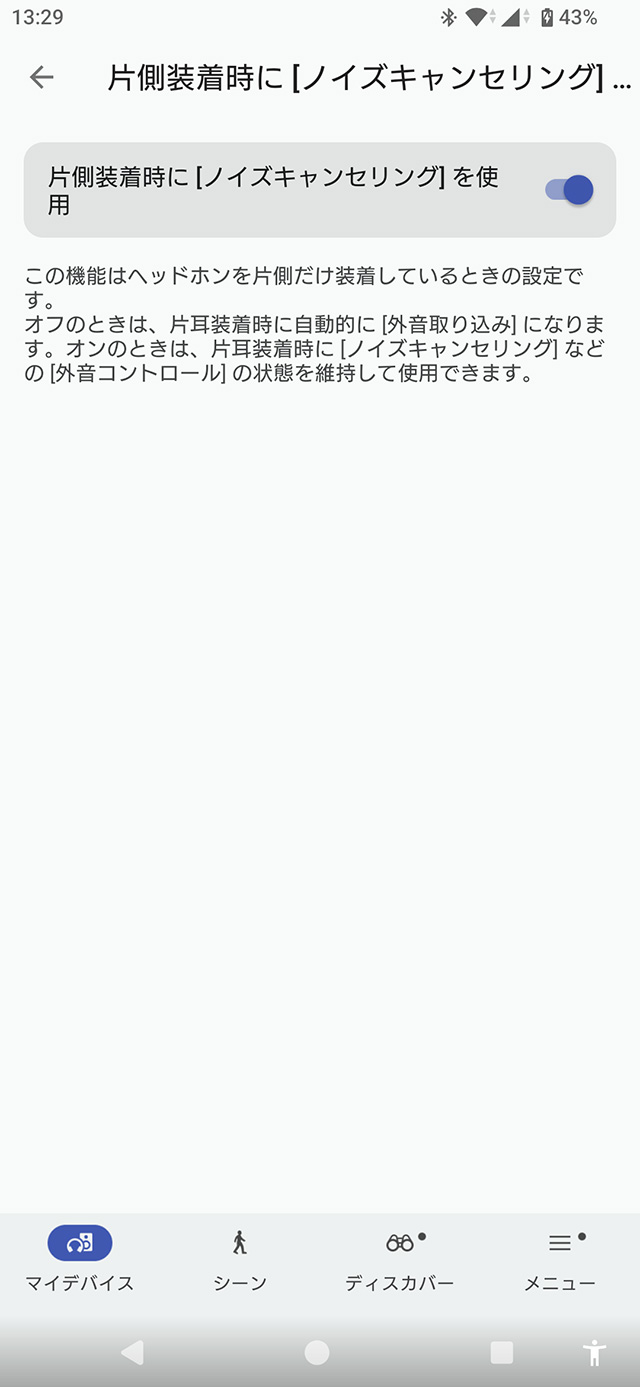This screenshot has width=640, height=1387.
Task: Switch to the マイデバイス tab
Action: click(80, 1257)
